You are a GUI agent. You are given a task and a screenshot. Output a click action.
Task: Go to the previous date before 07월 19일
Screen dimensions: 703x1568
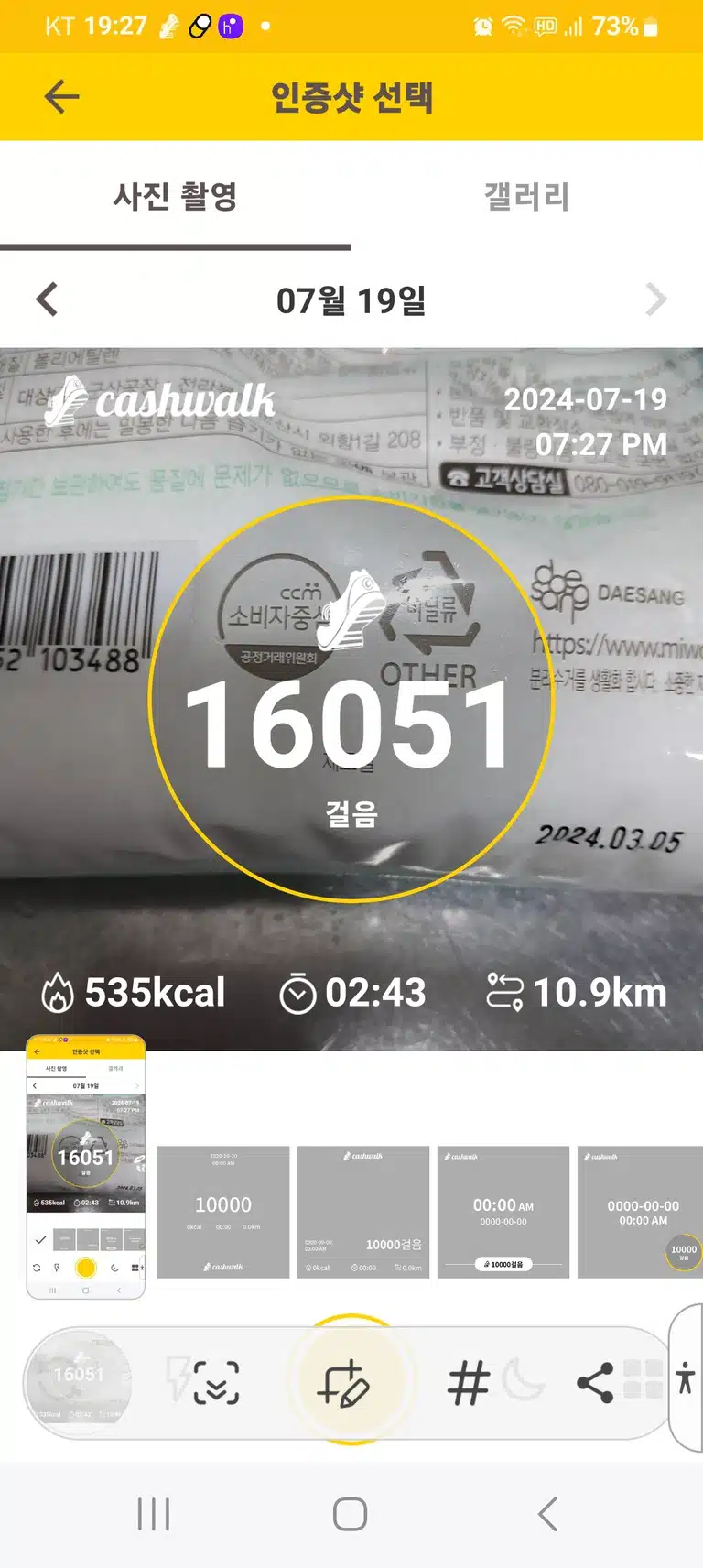click(x=47, y=299)
